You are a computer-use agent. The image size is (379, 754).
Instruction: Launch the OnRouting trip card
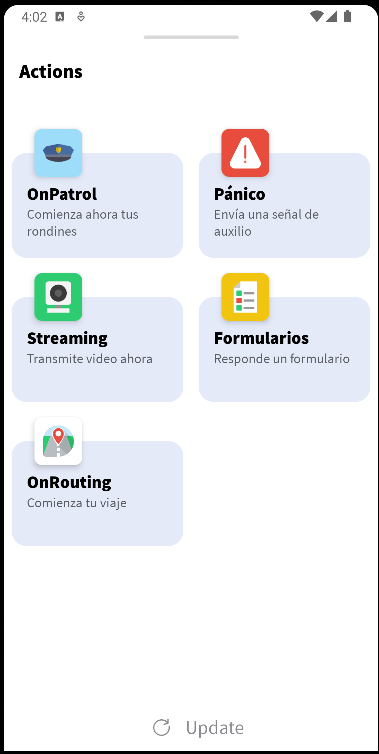tap(97, 493)
